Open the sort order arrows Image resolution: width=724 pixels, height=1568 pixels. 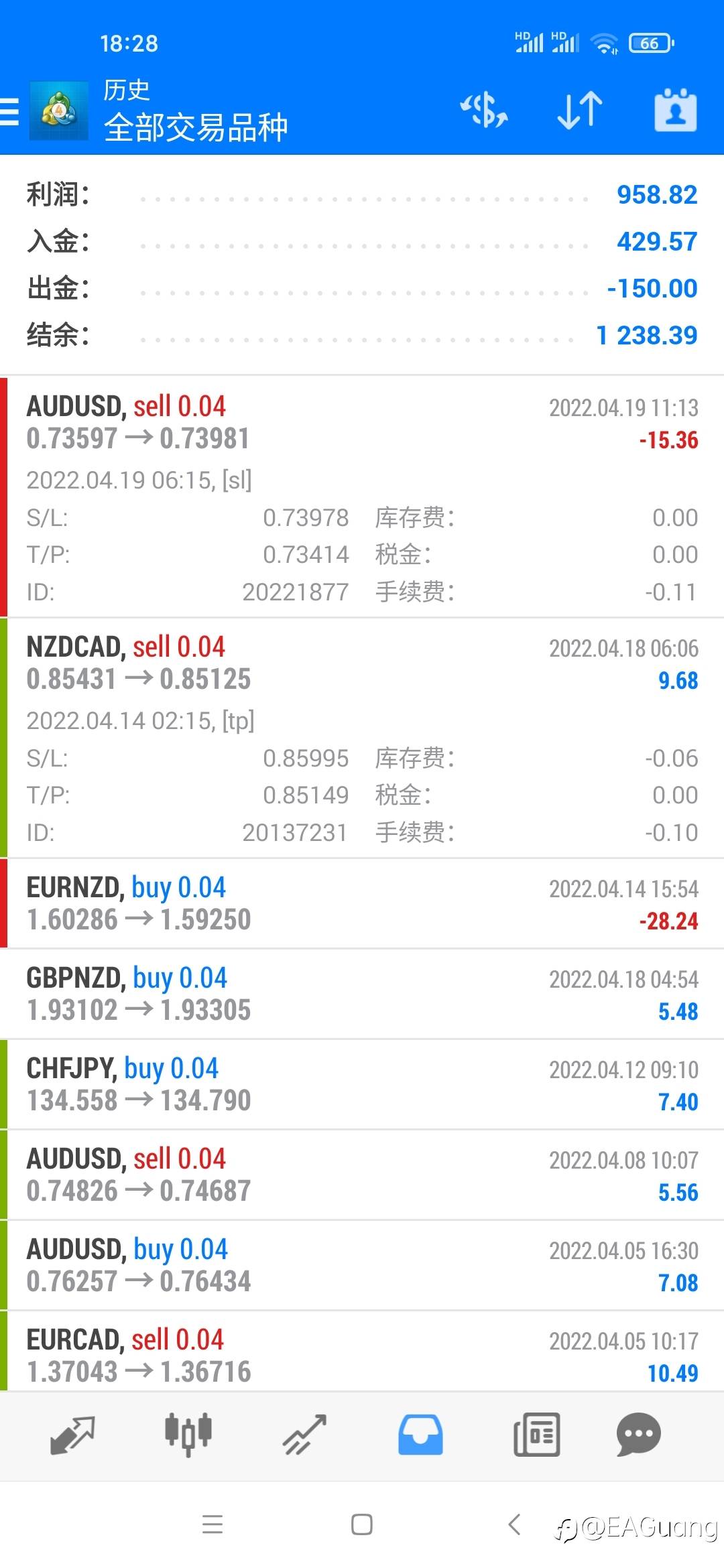580,111
